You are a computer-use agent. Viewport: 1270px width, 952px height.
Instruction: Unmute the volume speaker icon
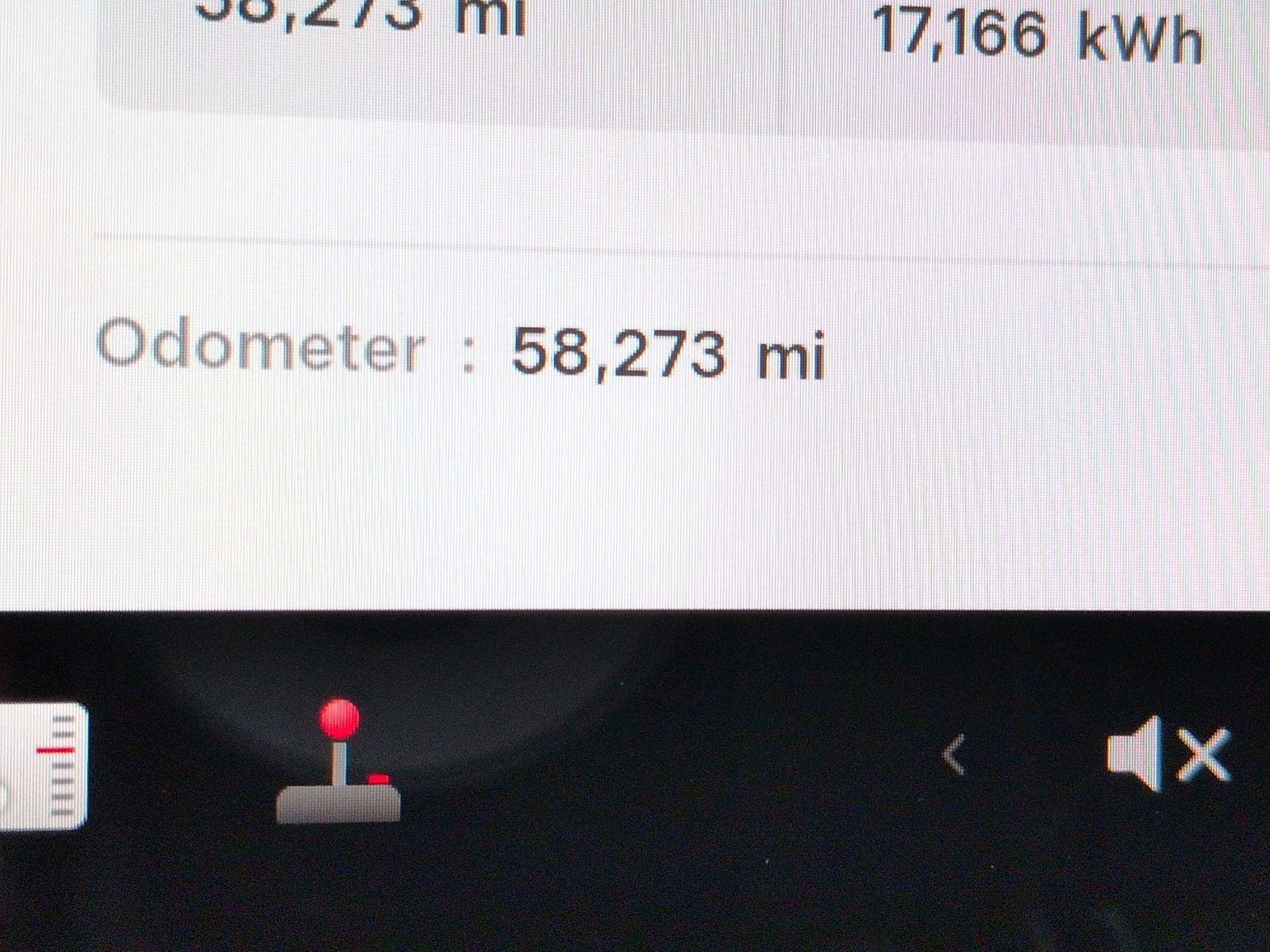click(x=1167, y=754)
